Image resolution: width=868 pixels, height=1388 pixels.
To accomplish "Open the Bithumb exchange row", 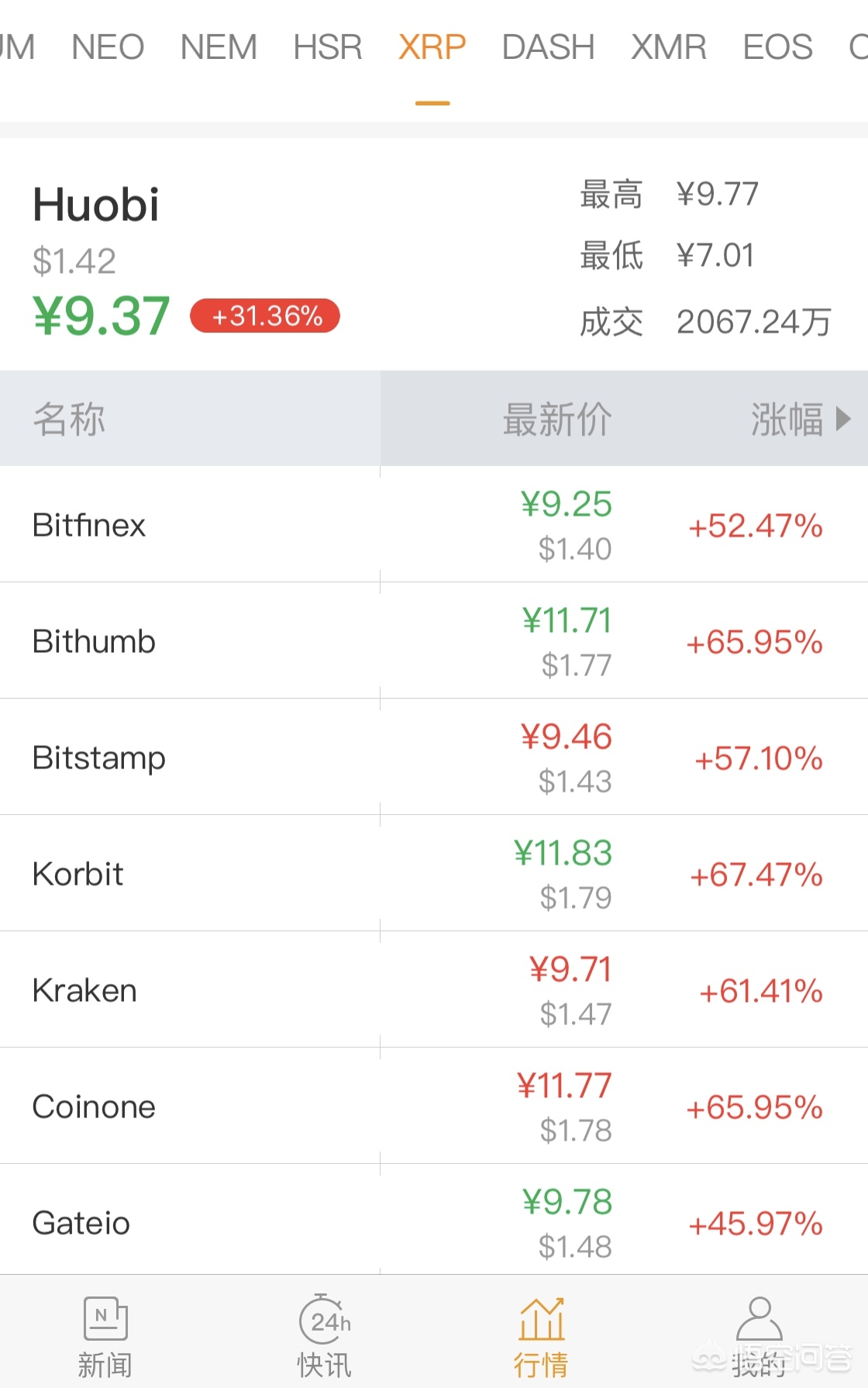I will (x=434, y=641).
